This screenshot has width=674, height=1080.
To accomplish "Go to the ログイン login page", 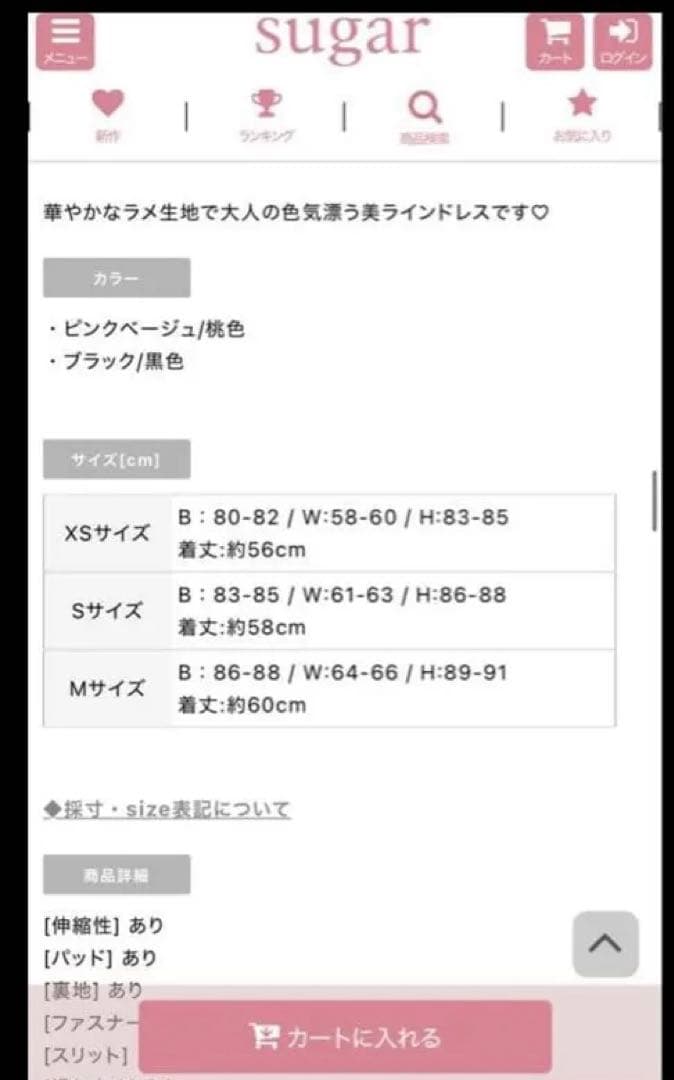I will [623, 40].
